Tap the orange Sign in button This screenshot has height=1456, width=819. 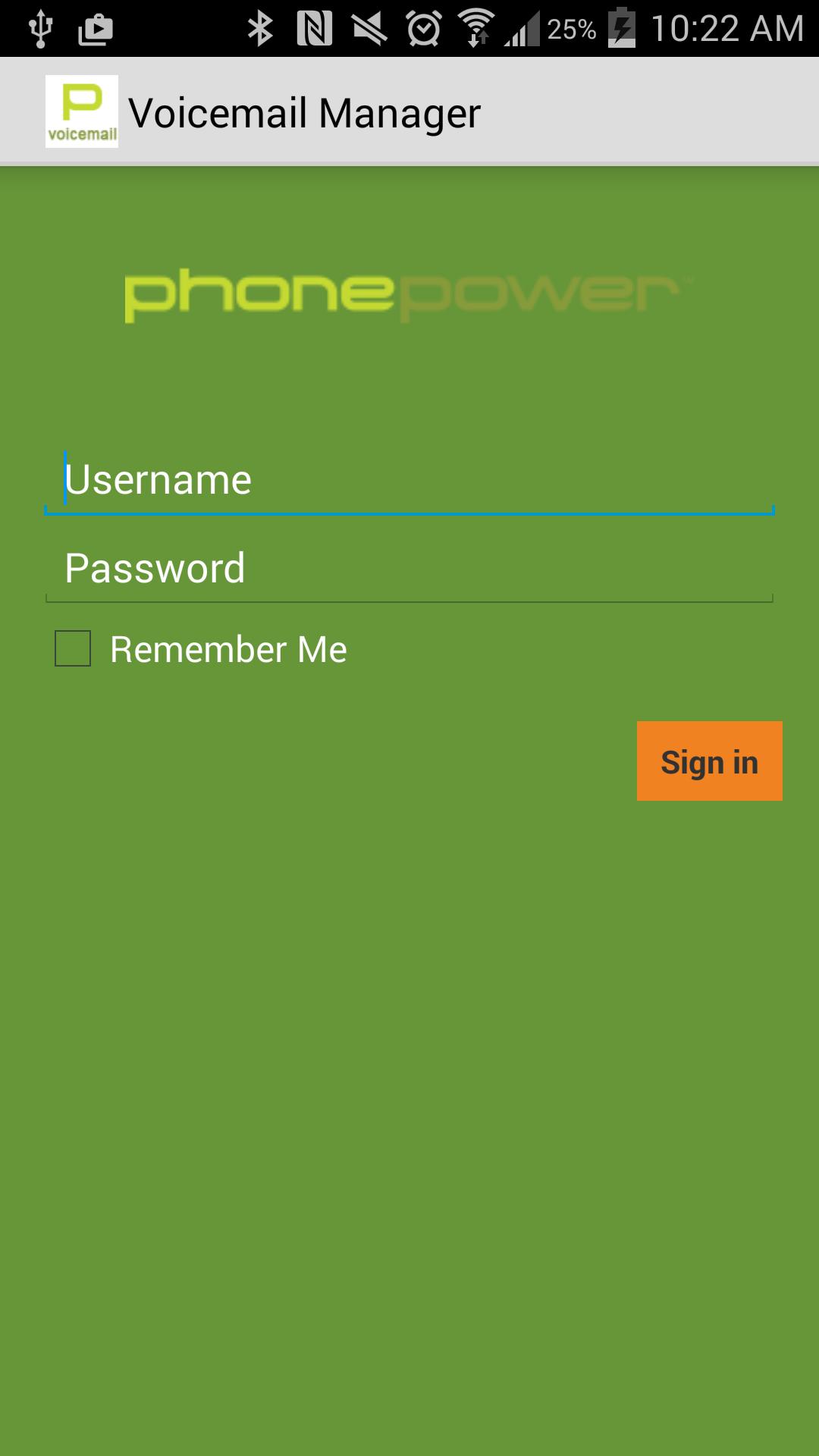(x=708, y=761)
